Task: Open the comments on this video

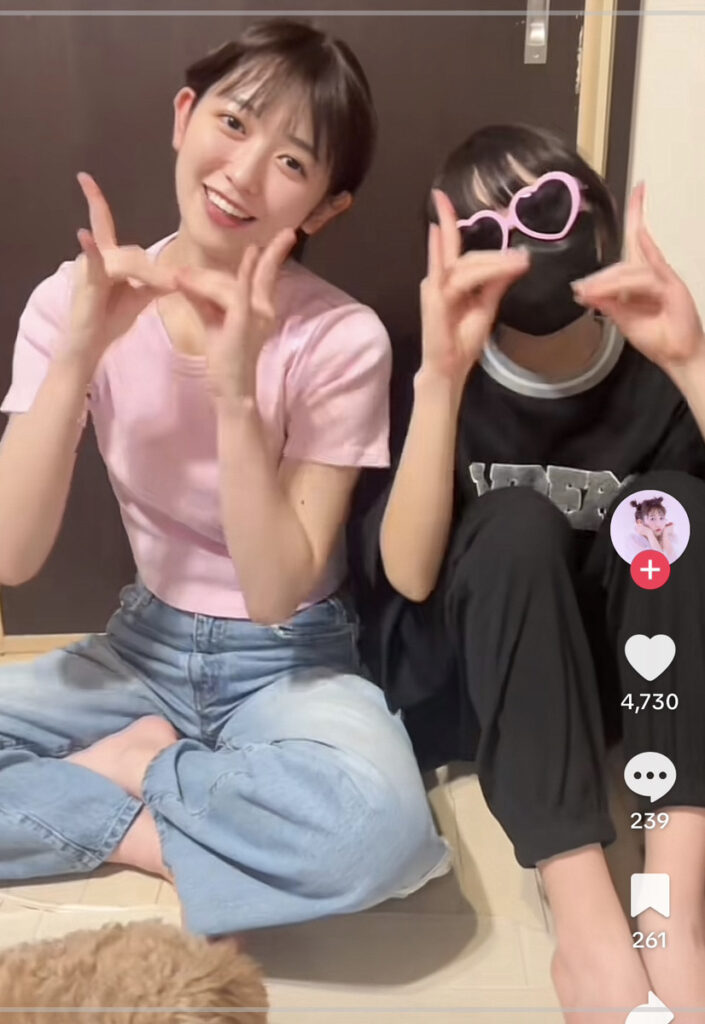Action: tap(650, 776)
